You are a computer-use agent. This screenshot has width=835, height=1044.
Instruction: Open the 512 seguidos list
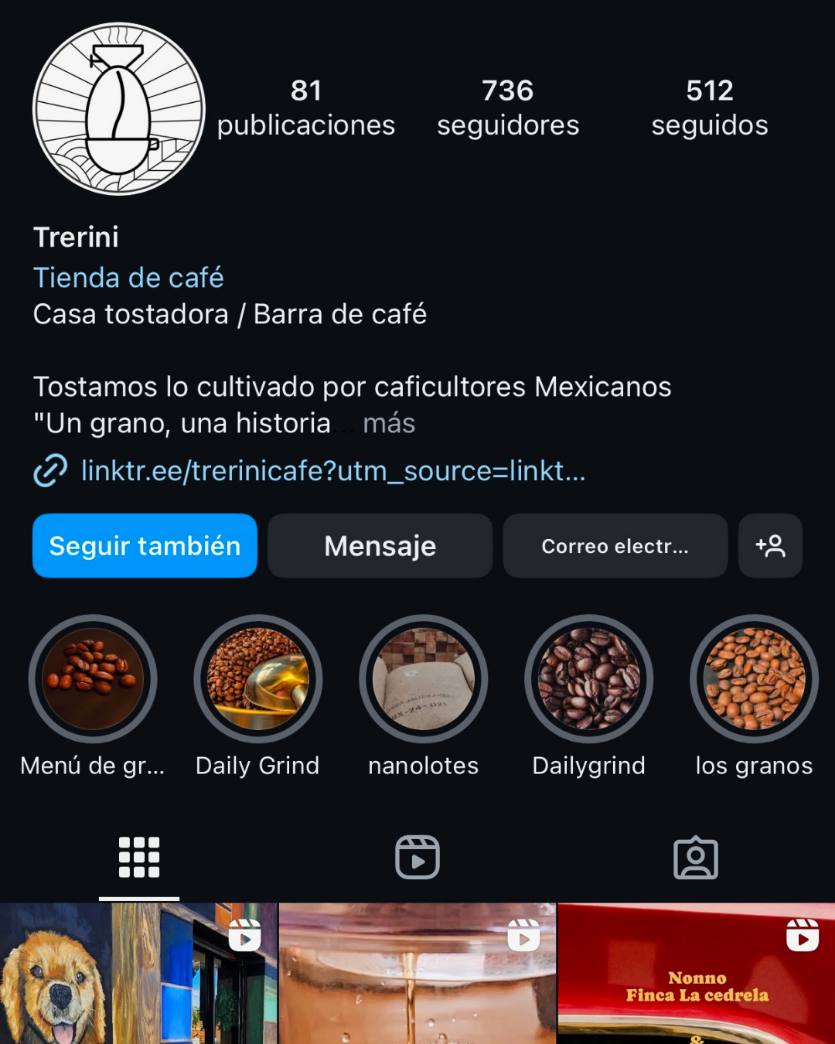coord(710,108)
